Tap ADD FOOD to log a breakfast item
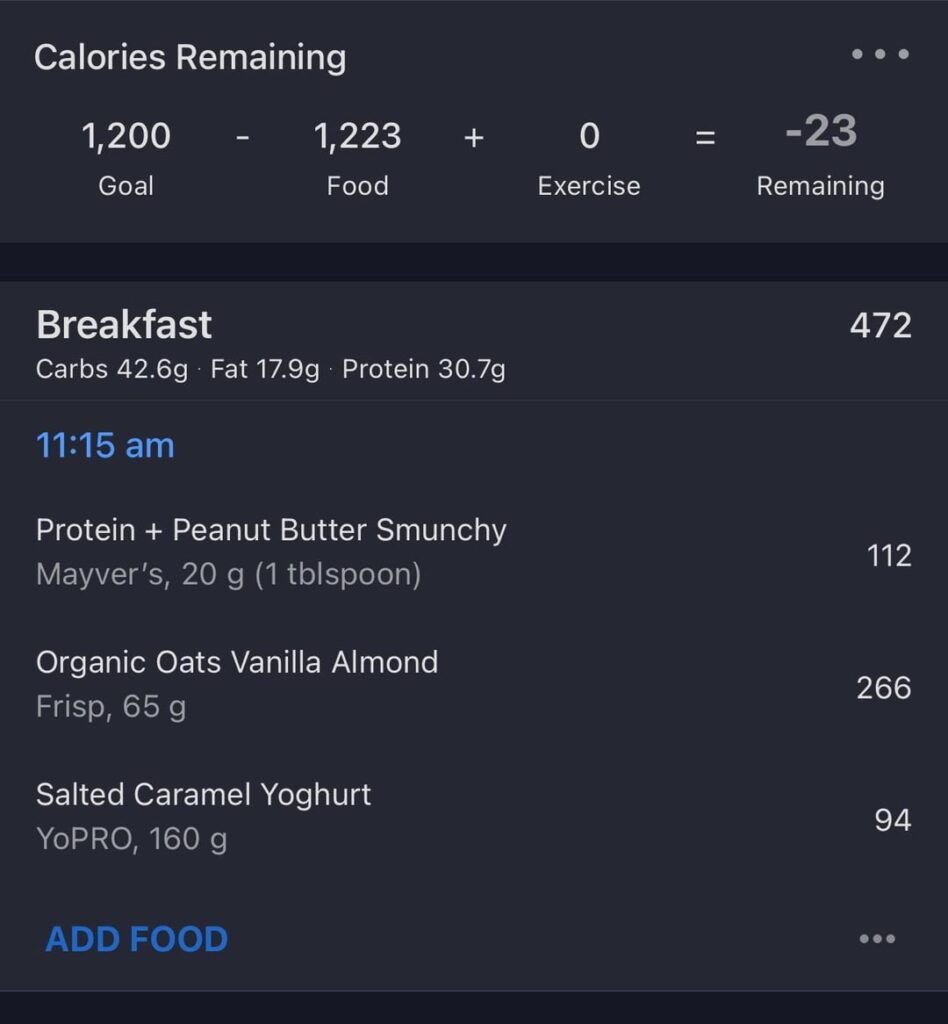Screen dimensions: 948x1024 click(x=136, y=938)
